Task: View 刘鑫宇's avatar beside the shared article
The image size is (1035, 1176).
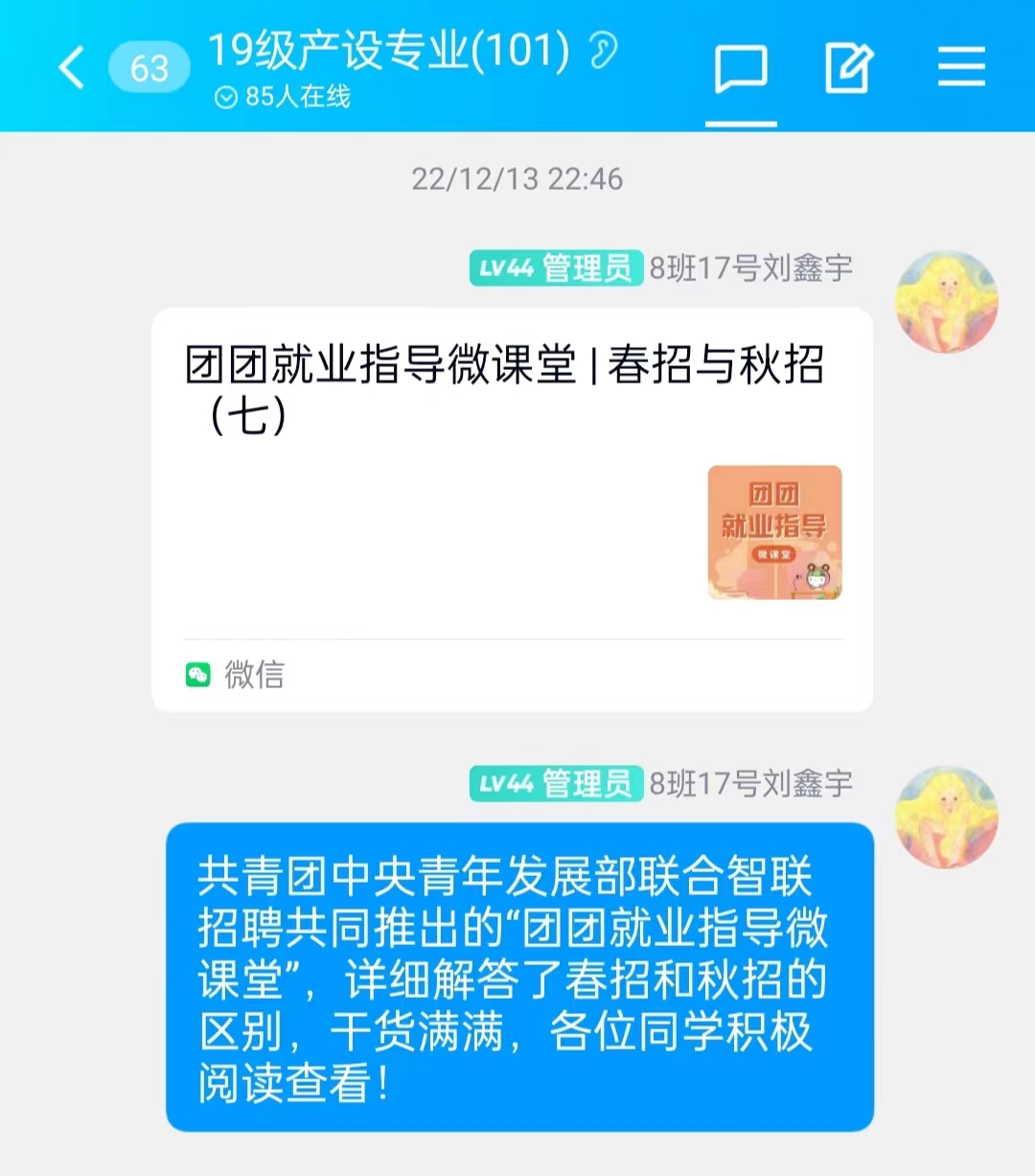Action: [x=946, y=302]
